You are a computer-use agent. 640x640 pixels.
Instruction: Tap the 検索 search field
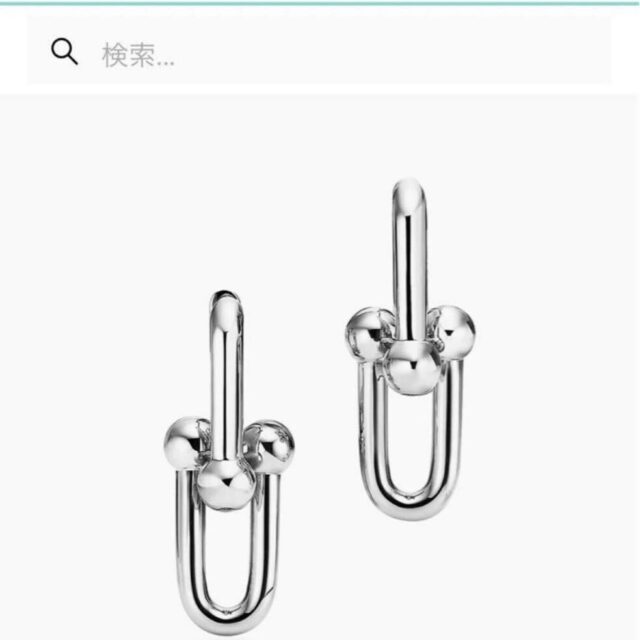(340, 55)
